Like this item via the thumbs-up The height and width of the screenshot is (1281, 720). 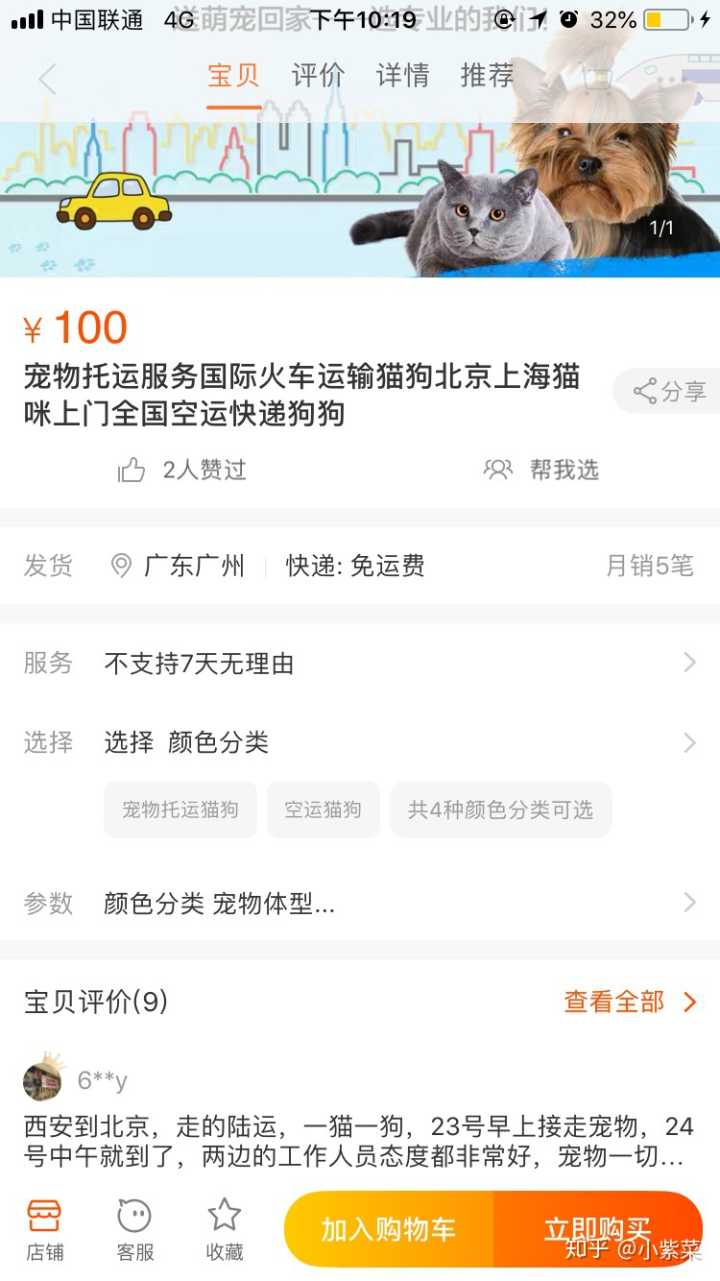click(133, 470)
